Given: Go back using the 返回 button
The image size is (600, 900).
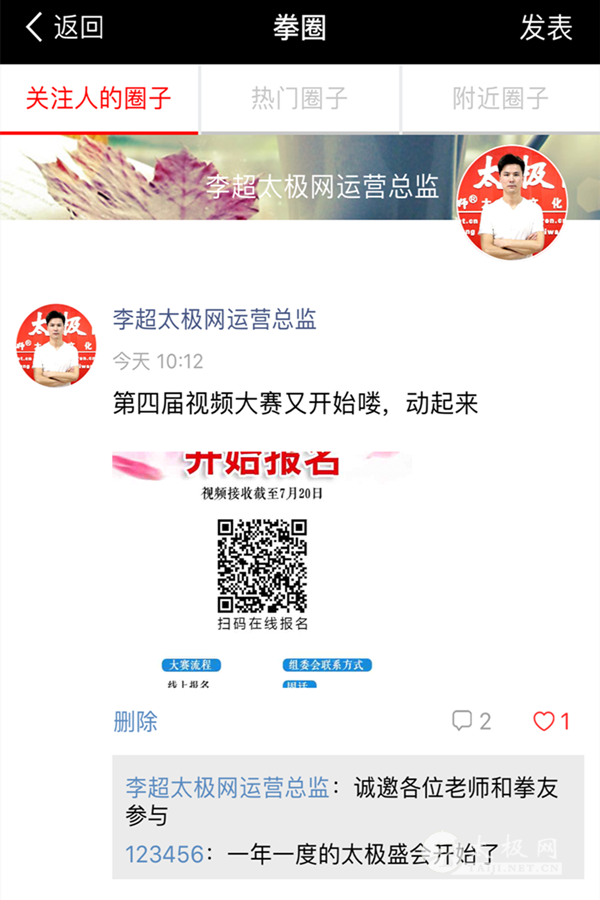Looking at the screenshot, I should coord(65,28).
